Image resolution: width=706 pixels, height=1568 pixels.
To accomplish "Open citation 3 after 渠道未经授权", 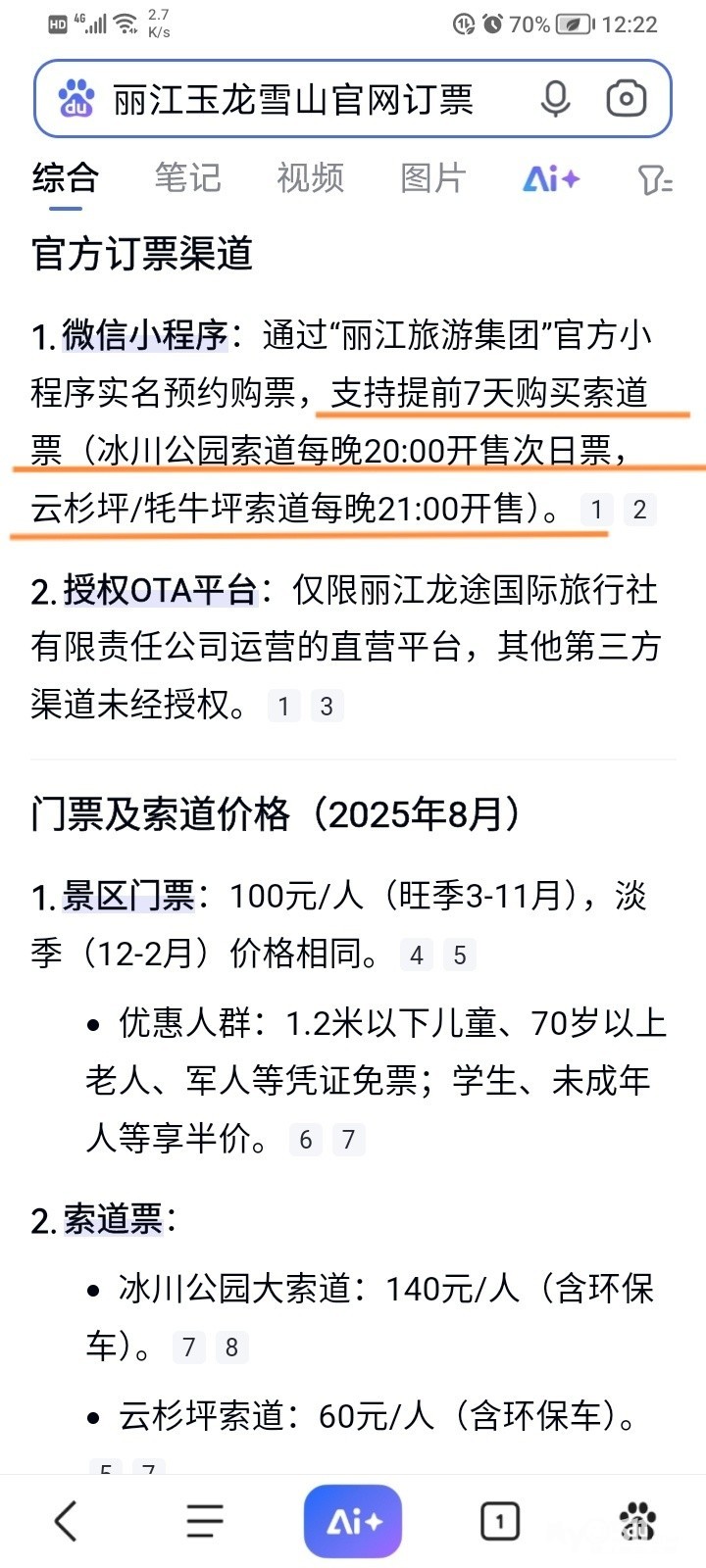I will click(327, 707).
